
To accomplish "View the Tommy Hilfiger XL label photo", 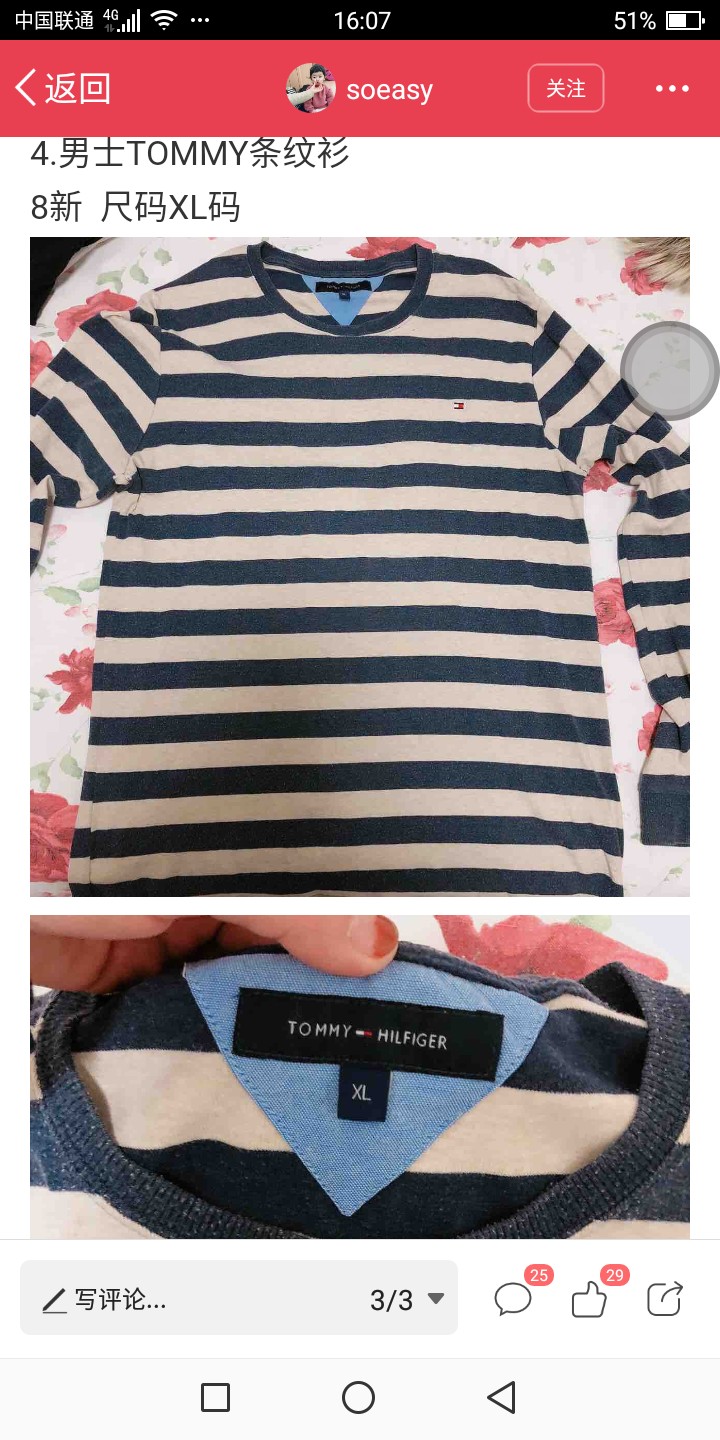I will tap(360, 1077).
